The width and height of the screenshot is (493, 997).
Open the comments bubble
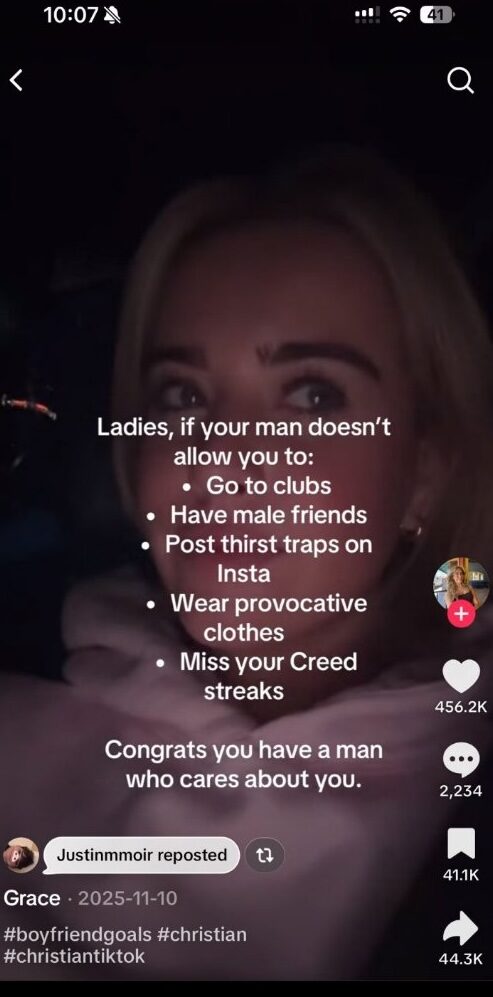(461, 760)
